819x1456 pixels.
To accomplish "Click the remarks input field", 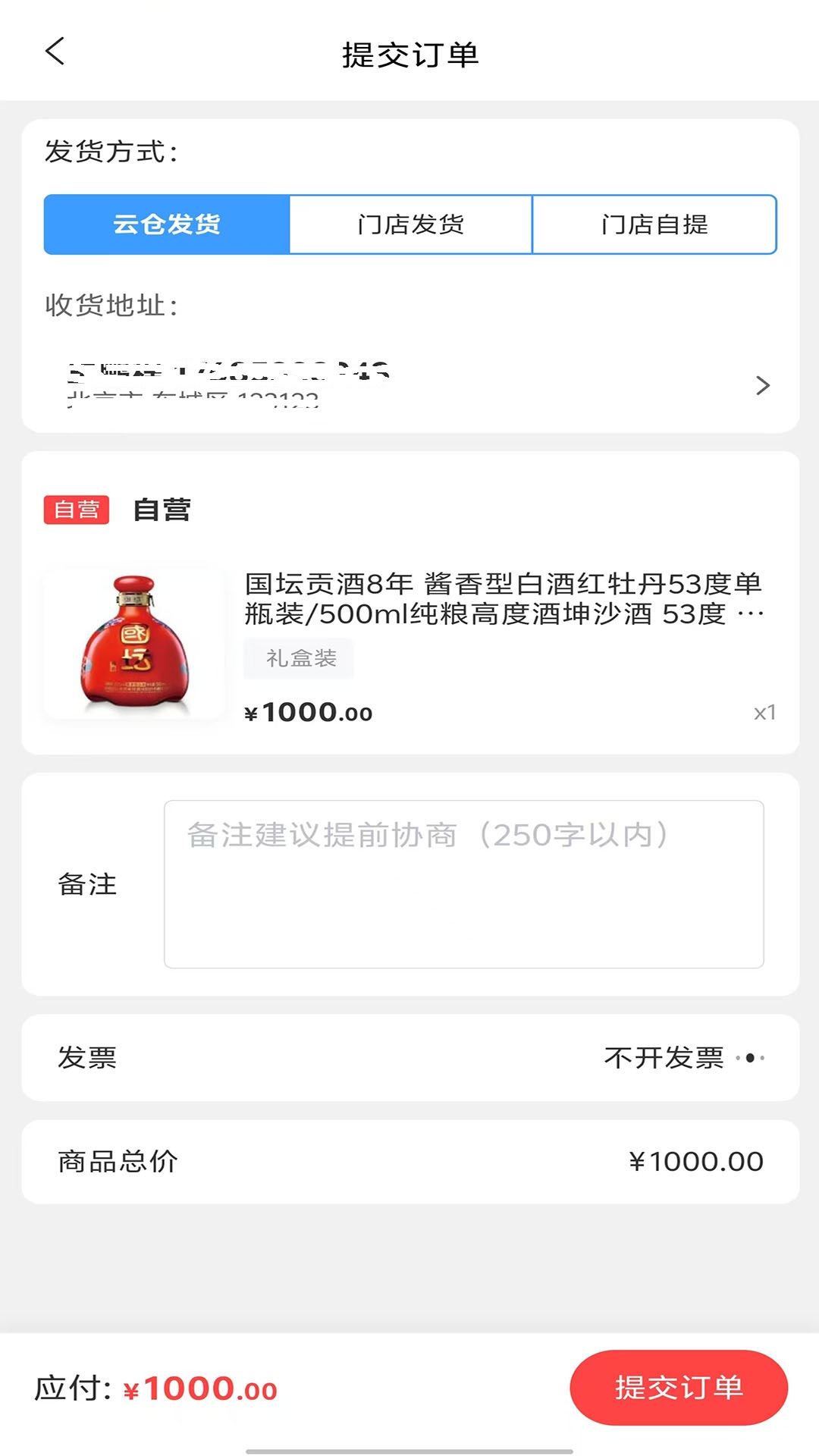I will [x=464, y=880].
